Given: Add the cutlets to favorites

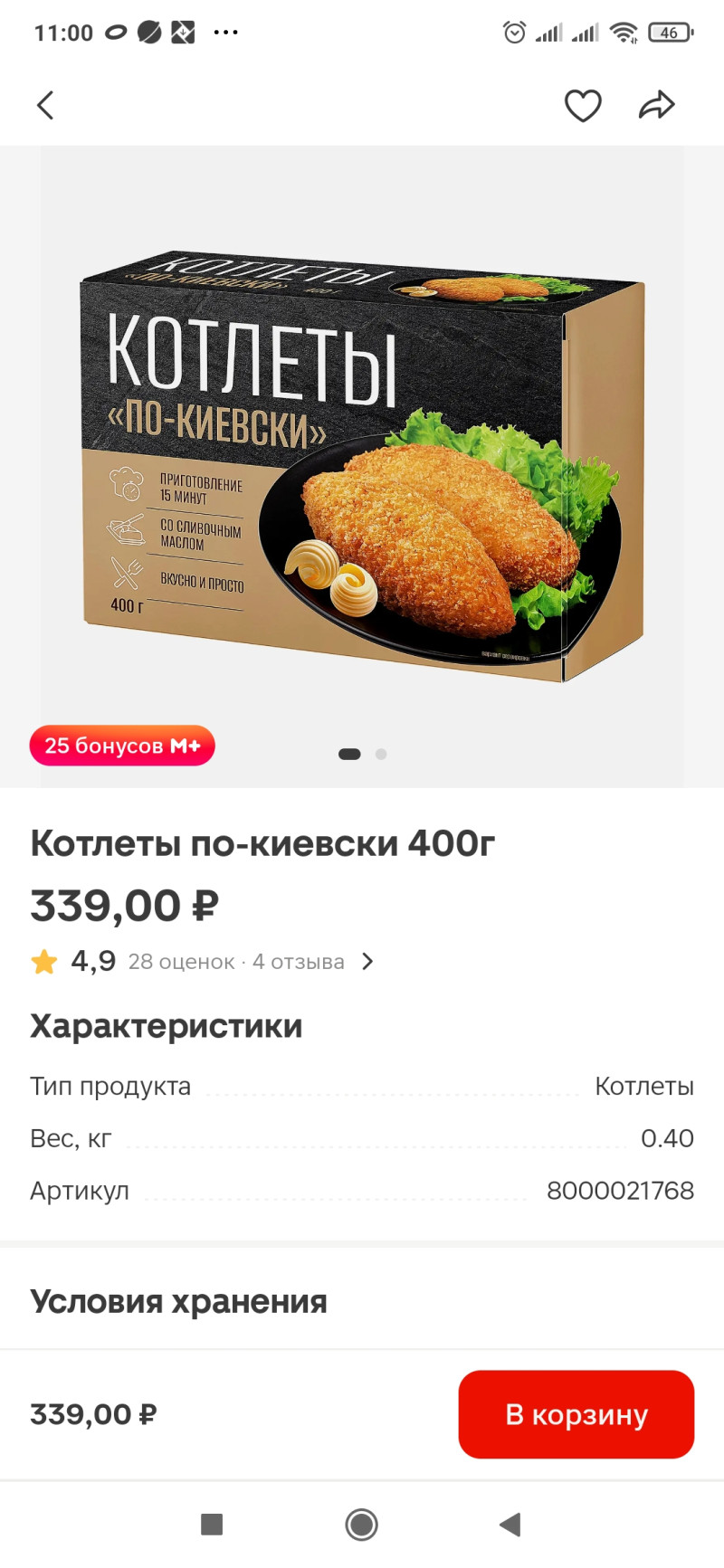Looking at the screenshot, I should (583, 105).
